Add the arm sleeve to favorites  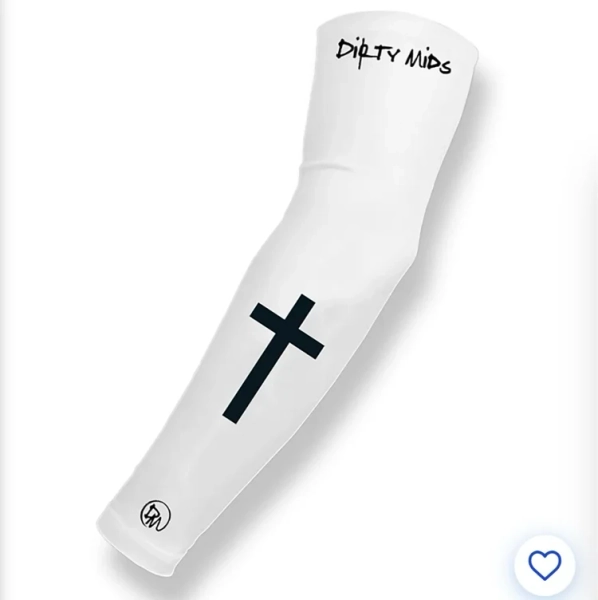click(544, 565)
